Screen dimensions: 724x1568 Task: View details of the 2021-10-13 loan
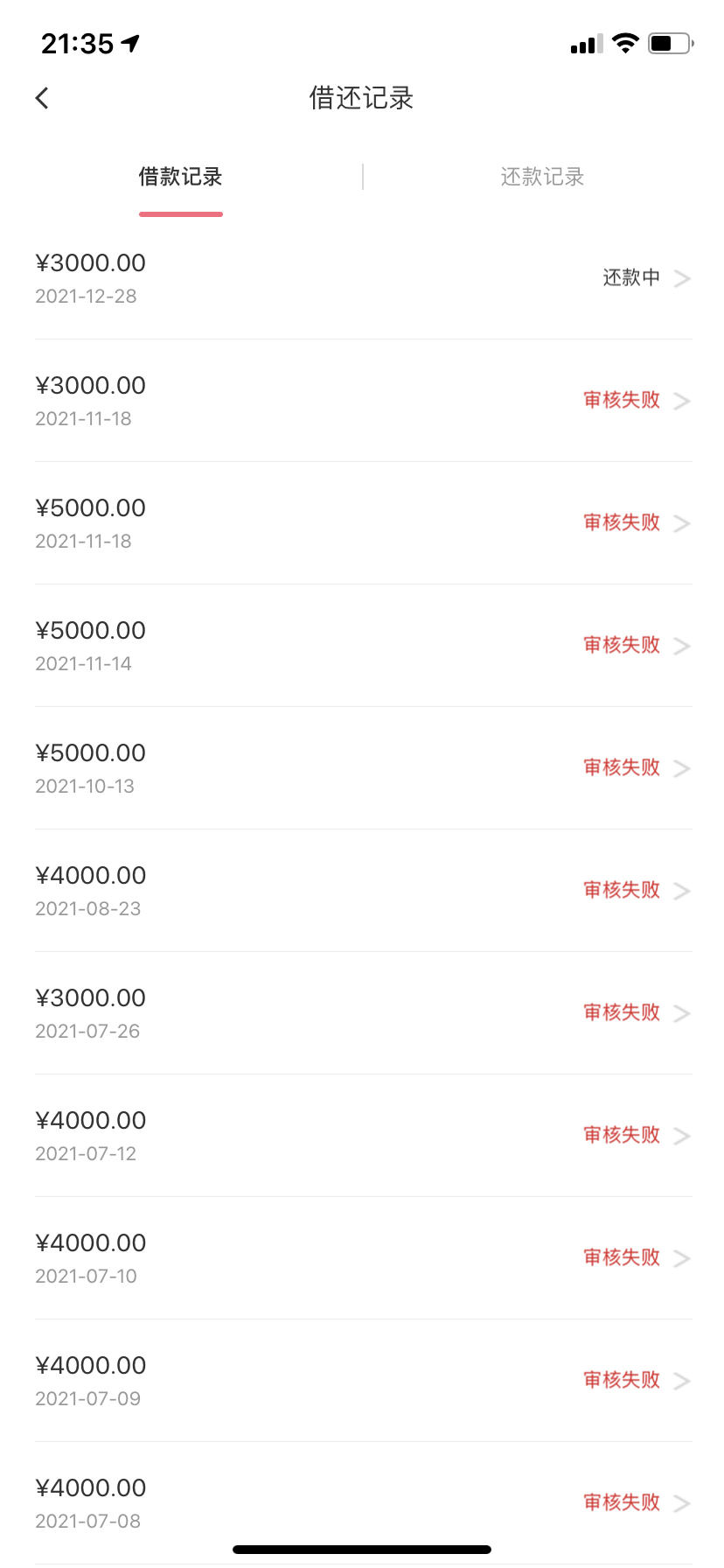(x=362, y=768)
